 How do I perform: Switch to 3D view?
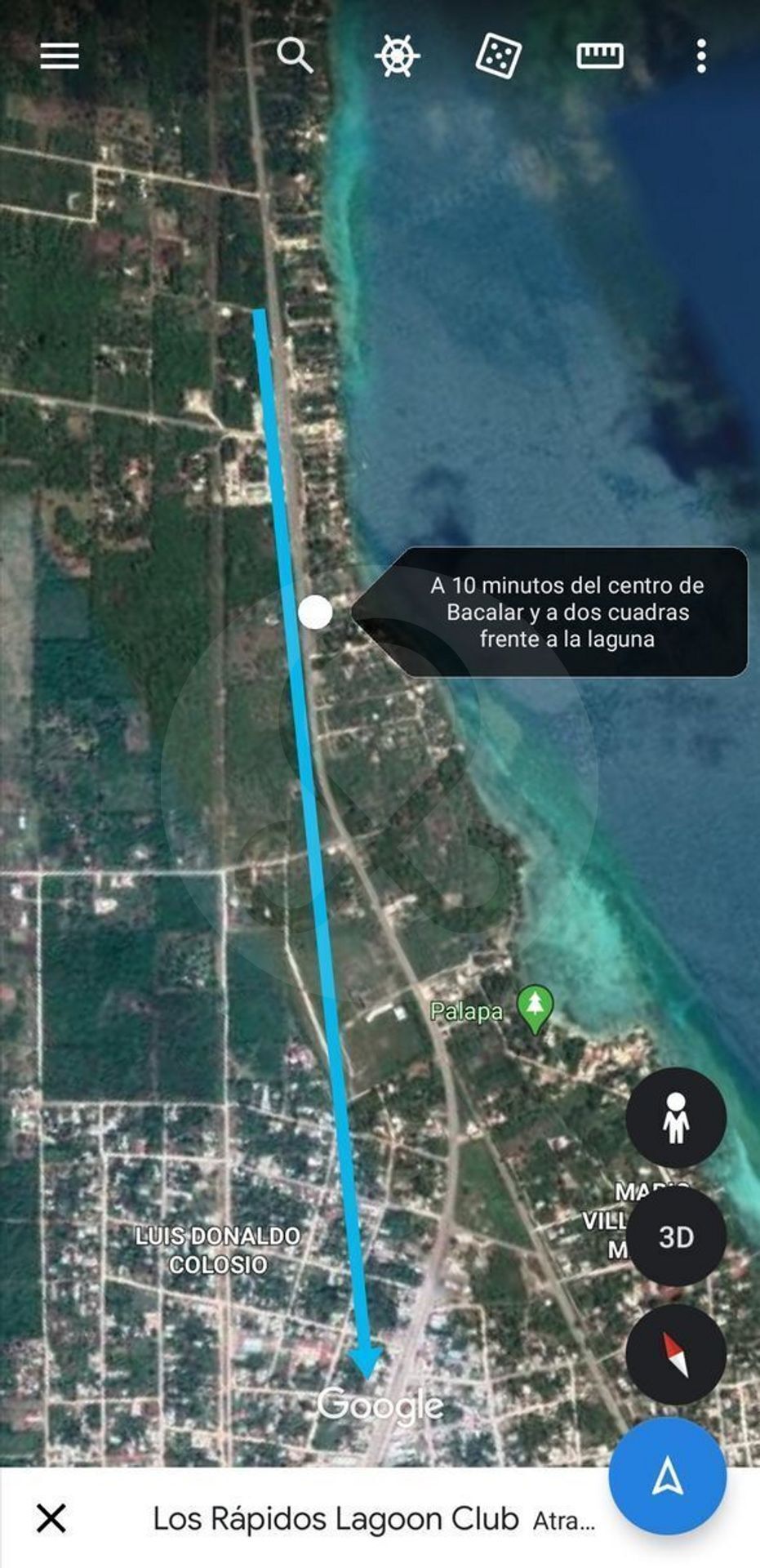(675, 1236)
